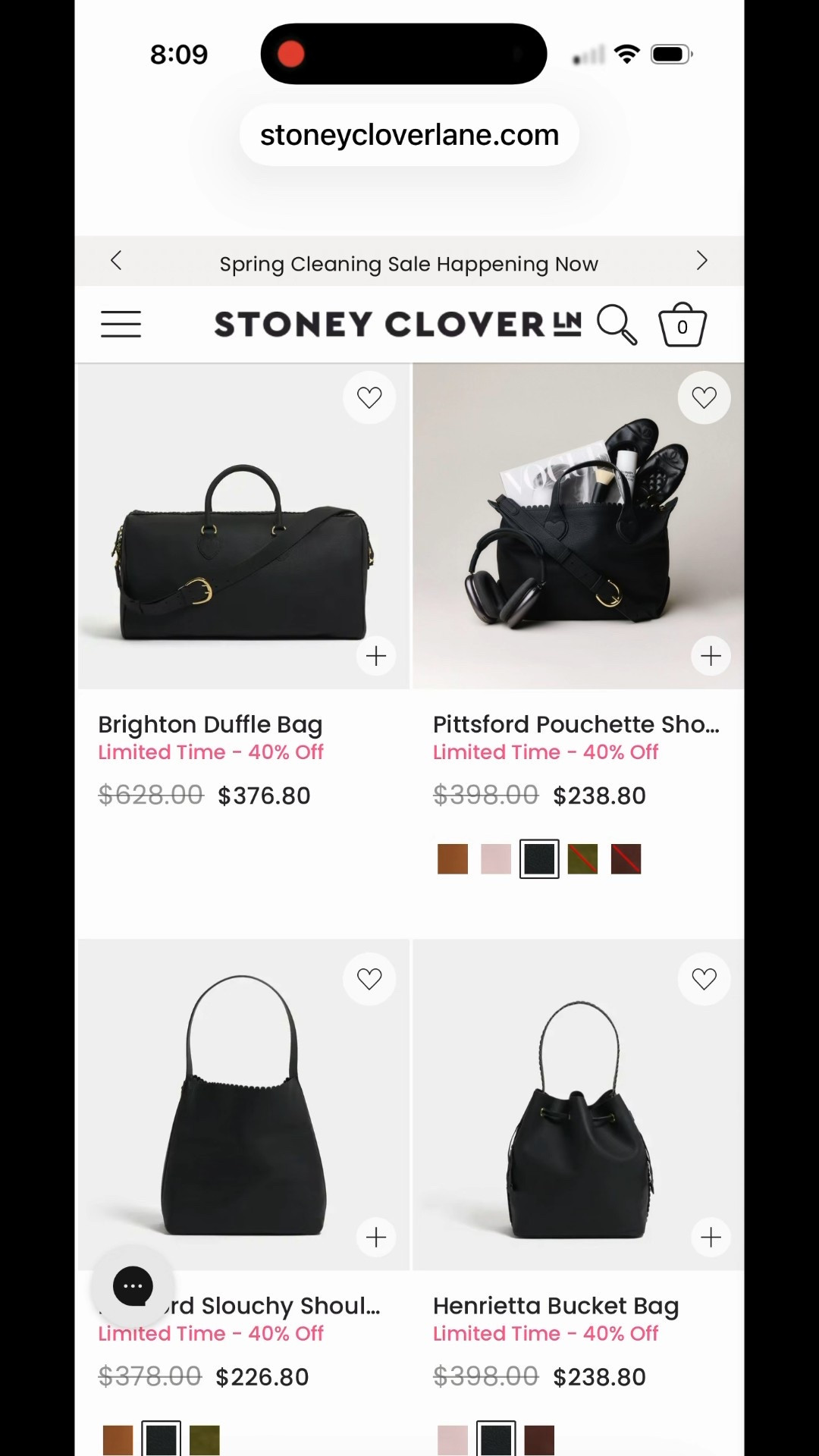Viewport: 819px width, 1456px height.
Task: Choose the olive swatch for Pittsford Pouchette
Action: (582, 859)
